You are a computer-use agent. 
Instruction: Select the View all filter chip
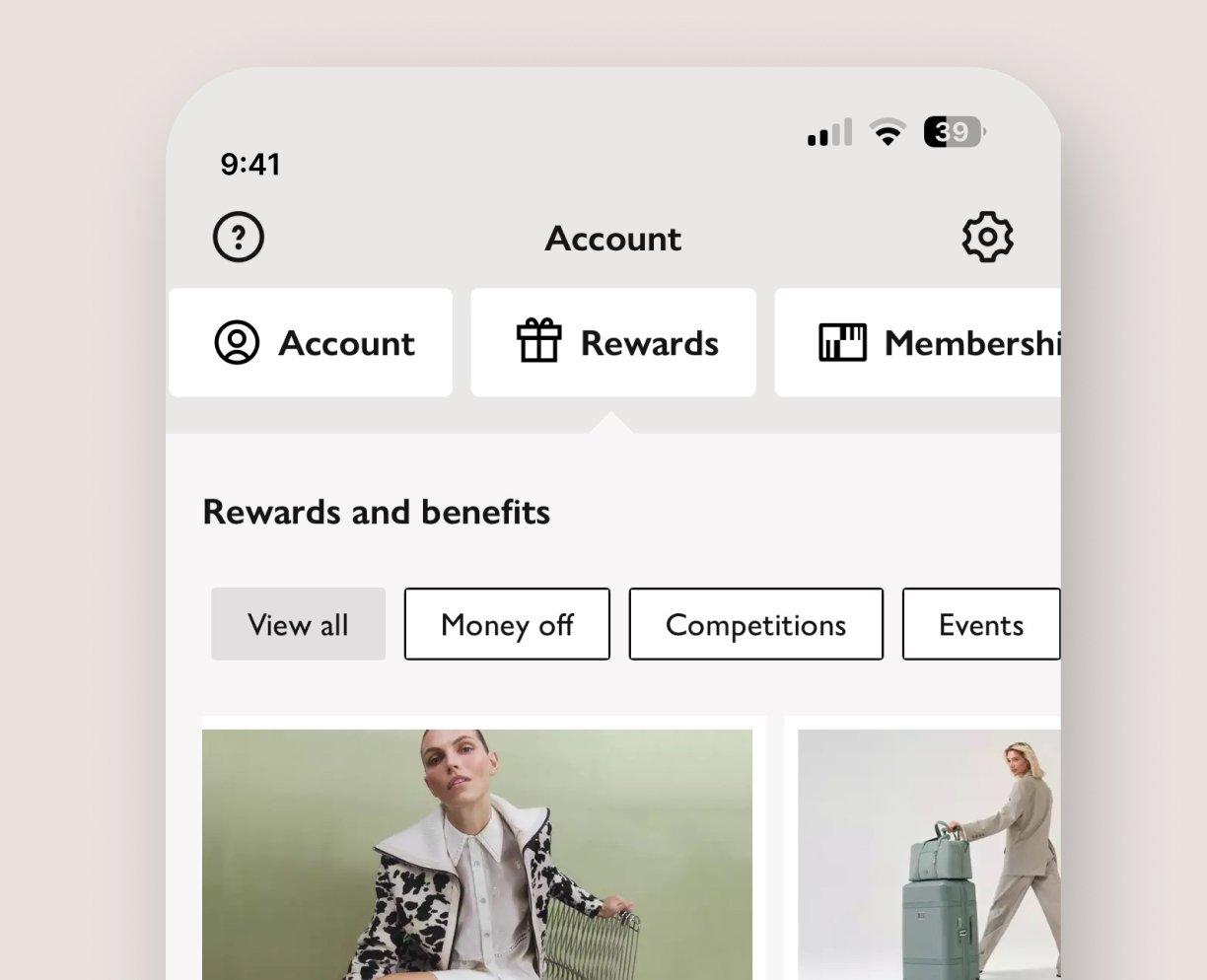pos(298,624)
